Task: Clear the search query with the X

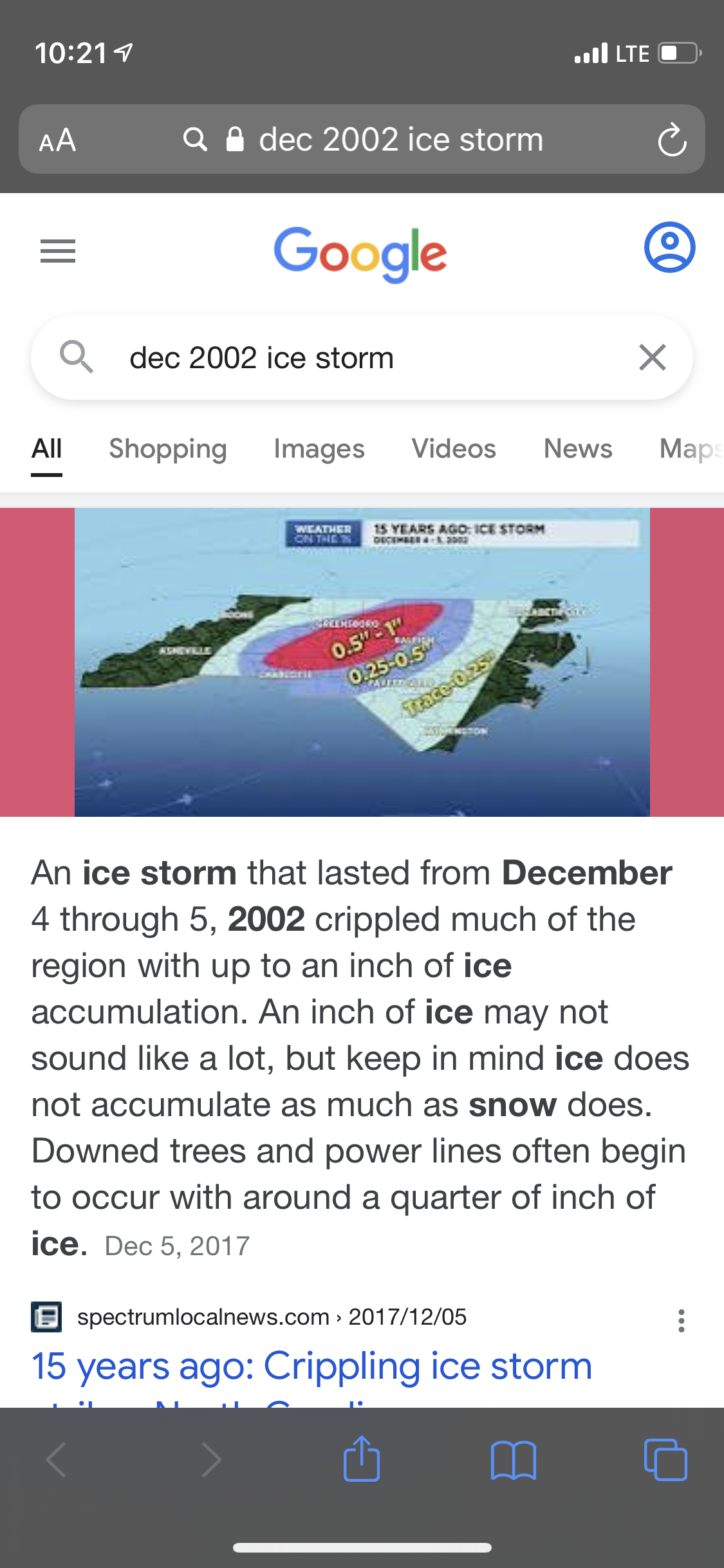Action: point(652,357)
